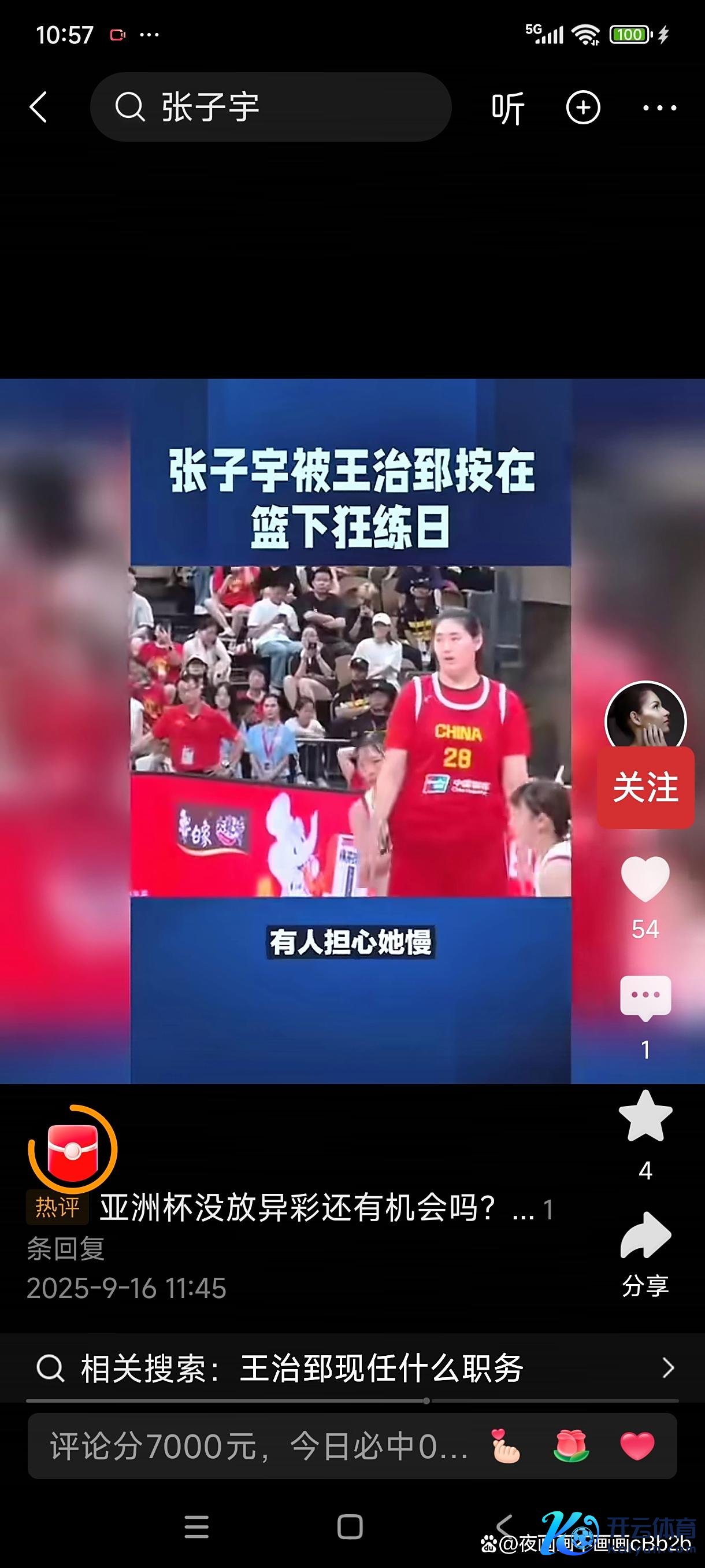The width and height of the screenshot is (705, 1568).
Task: Follow the author with 关注 button
Action: (645, 787)
